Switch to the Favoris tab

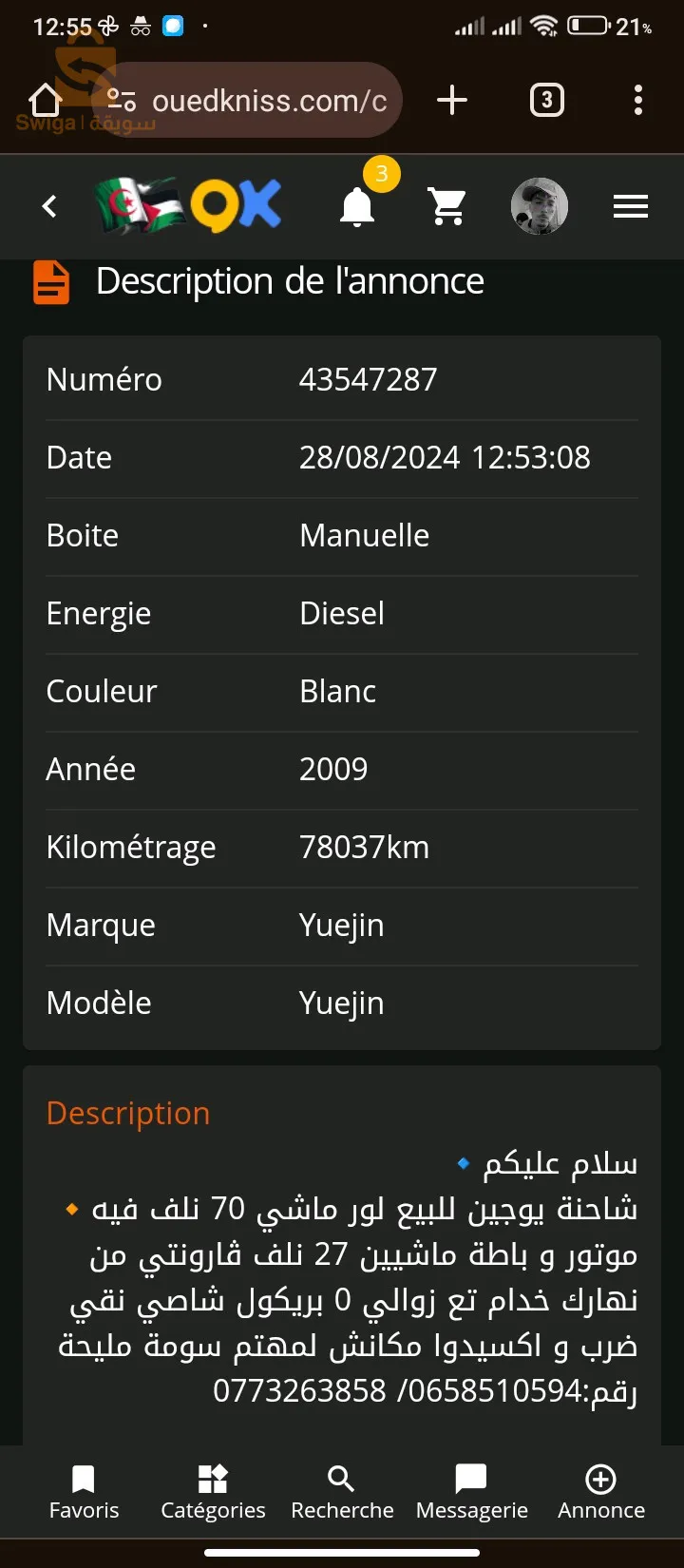(x=84, y=1492)
